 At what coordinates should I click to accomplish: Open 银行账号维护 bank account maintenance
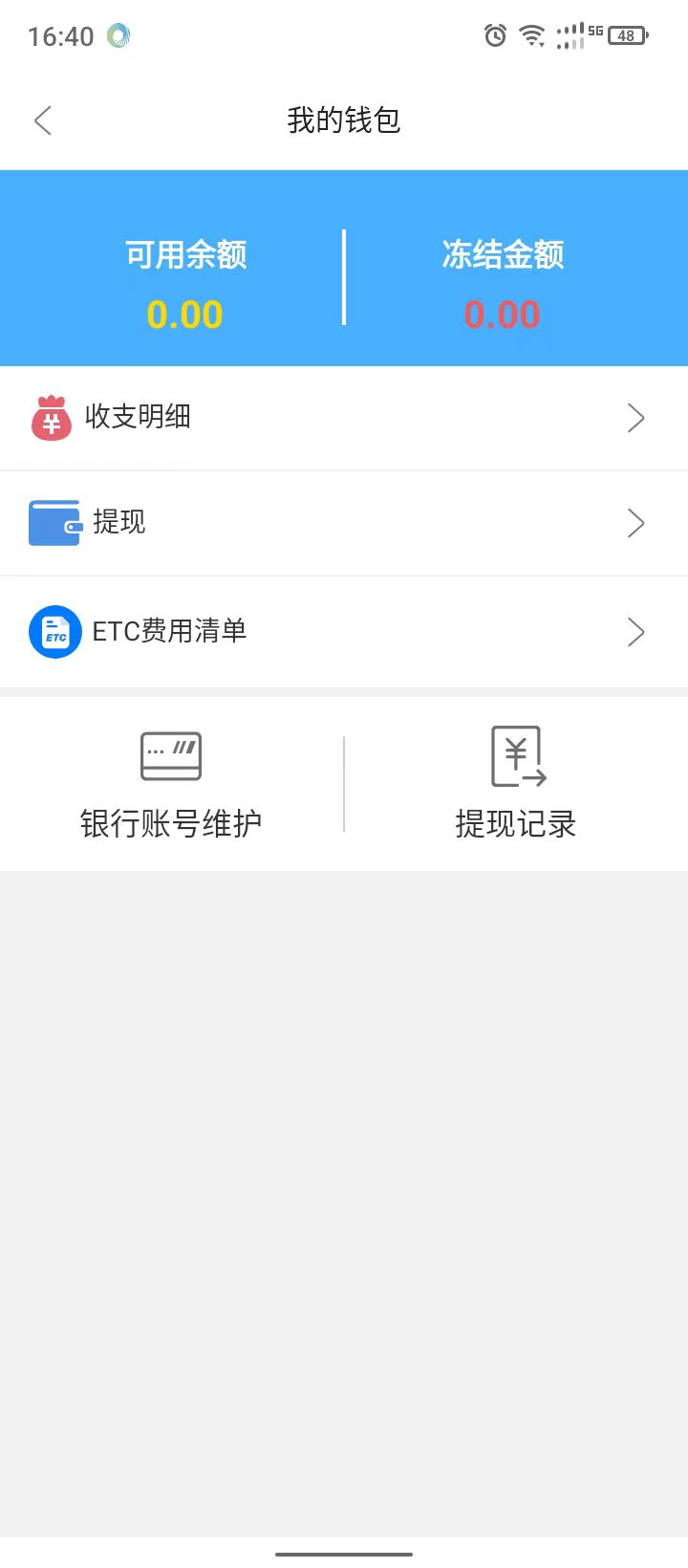pos(171,784)
